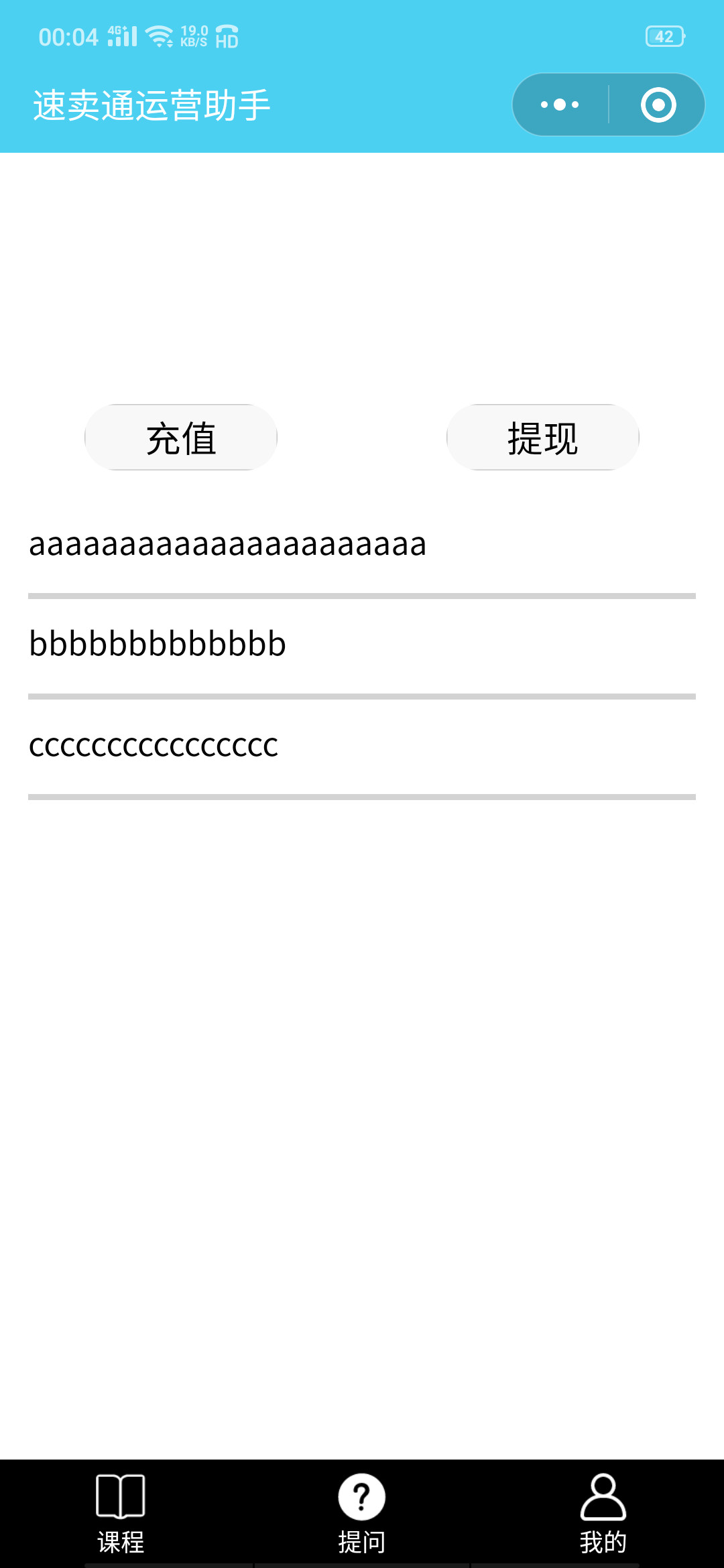The height and width of the screenshot is (1568, 724).
Task: Switch to the 课程 tab
Action: click(121, 1513)
